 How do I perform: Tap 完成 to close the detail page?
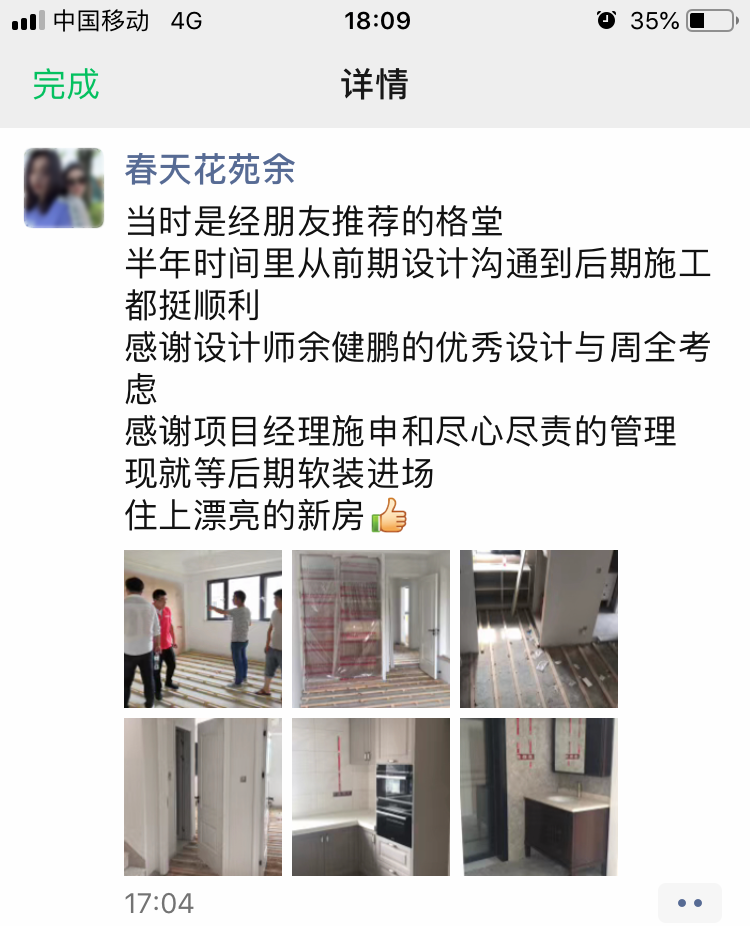[66, 84]
